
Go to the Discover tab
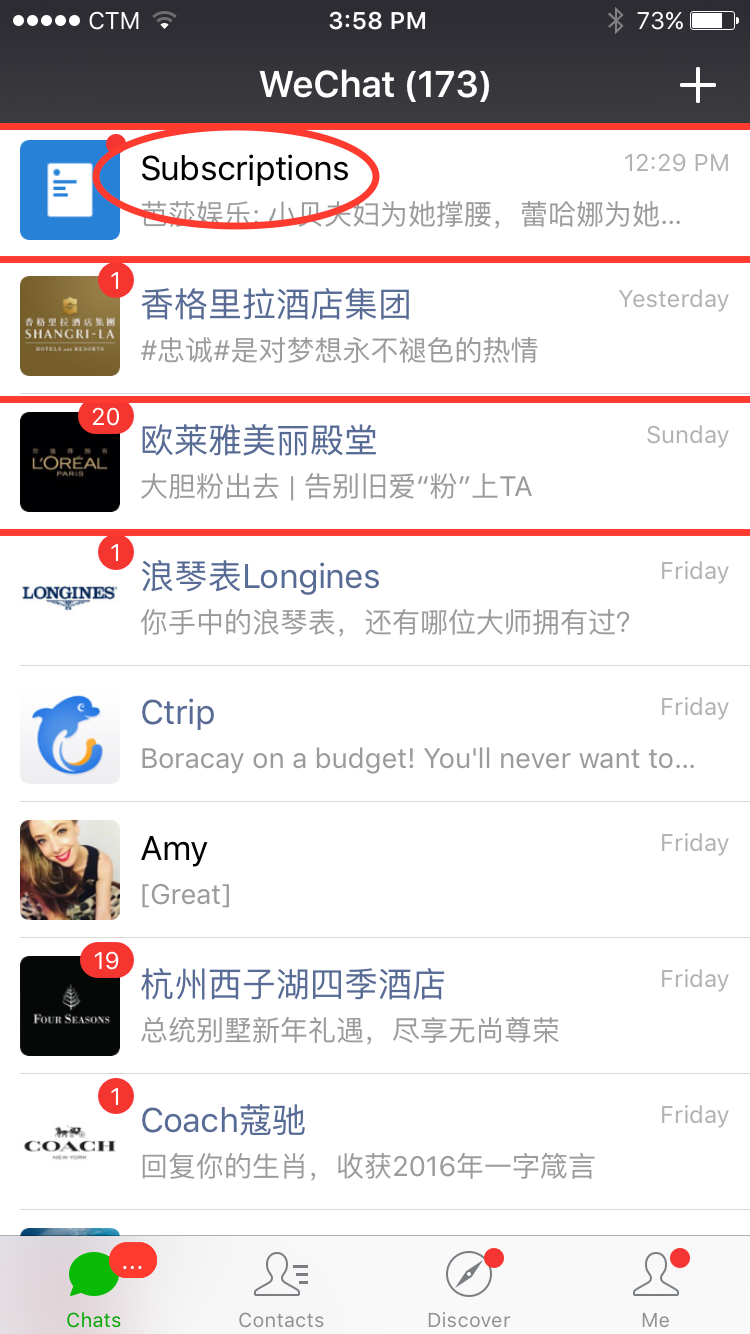pyautogui.click(x=469, y=1286)
